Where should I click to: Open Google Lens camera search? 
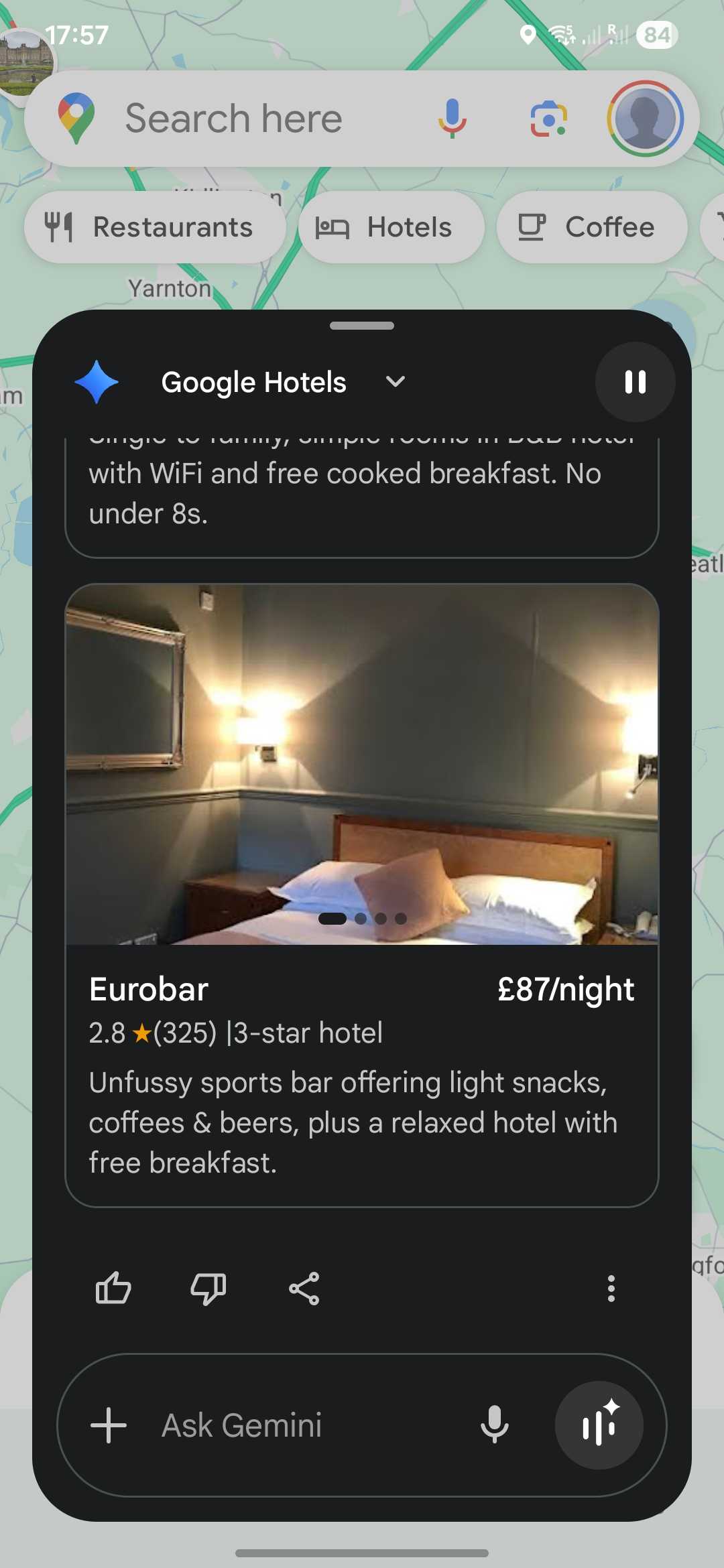(x=549, y=119)
